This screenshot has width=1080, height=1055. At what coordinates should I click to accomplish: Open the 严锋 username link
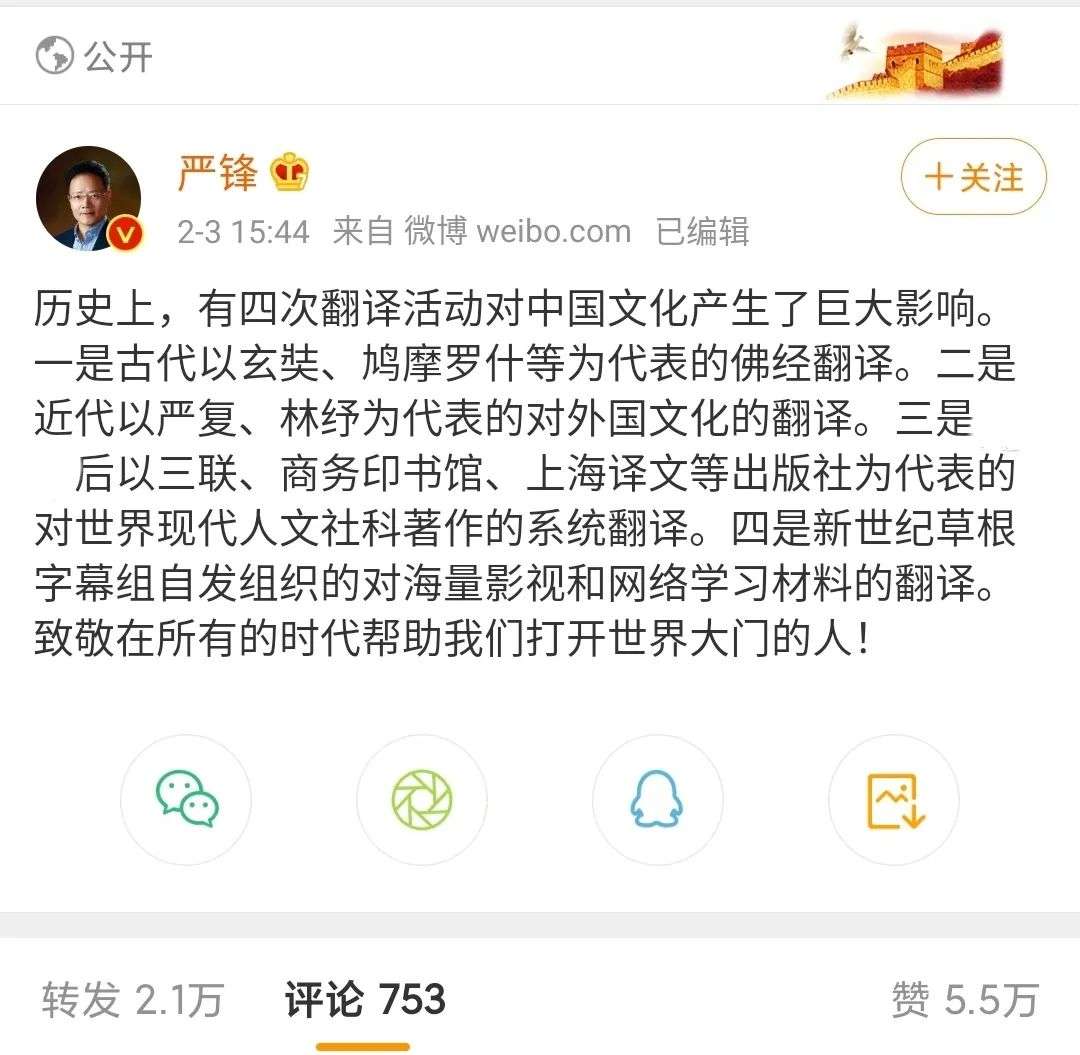tap(218, 173)
